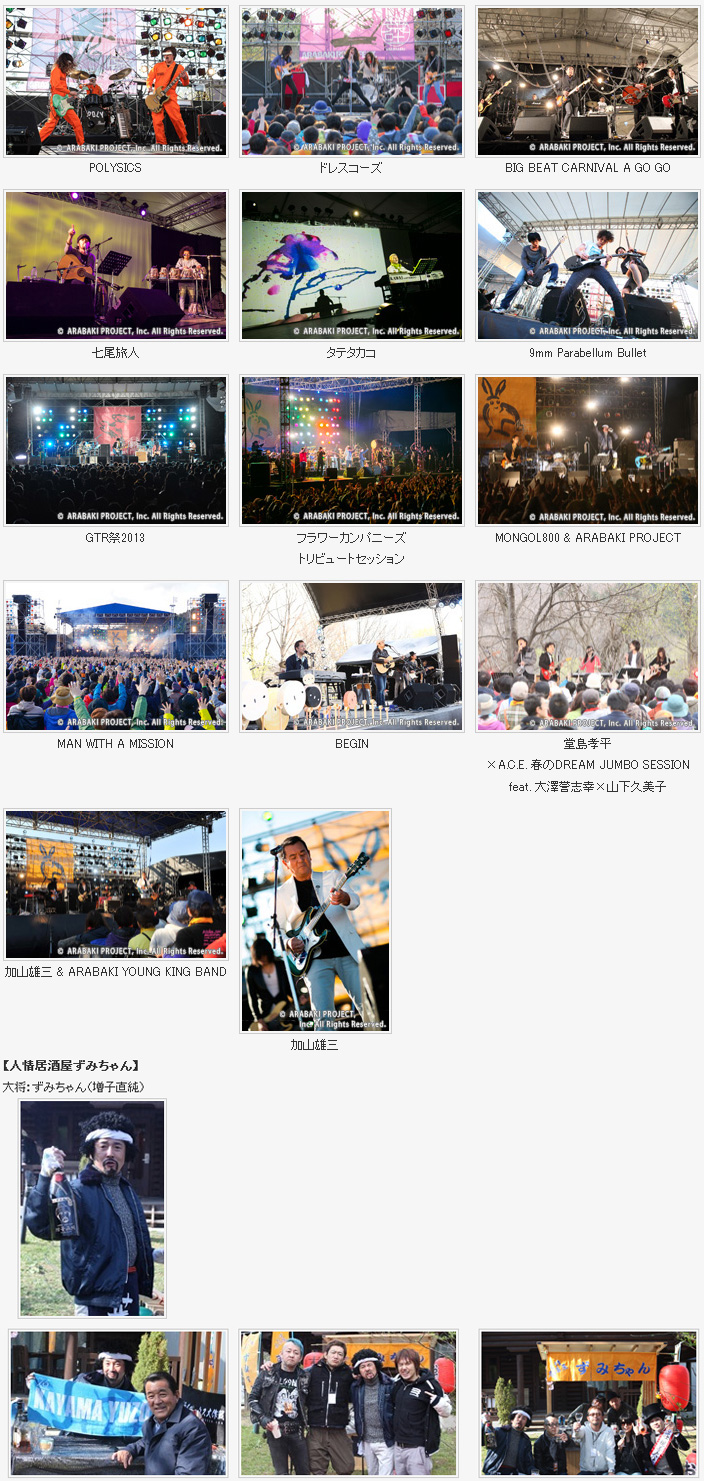Open the POLYSICS photo thumbnail
The height and width of the screenshot is (1481, 704).
(x=115, y=81)
